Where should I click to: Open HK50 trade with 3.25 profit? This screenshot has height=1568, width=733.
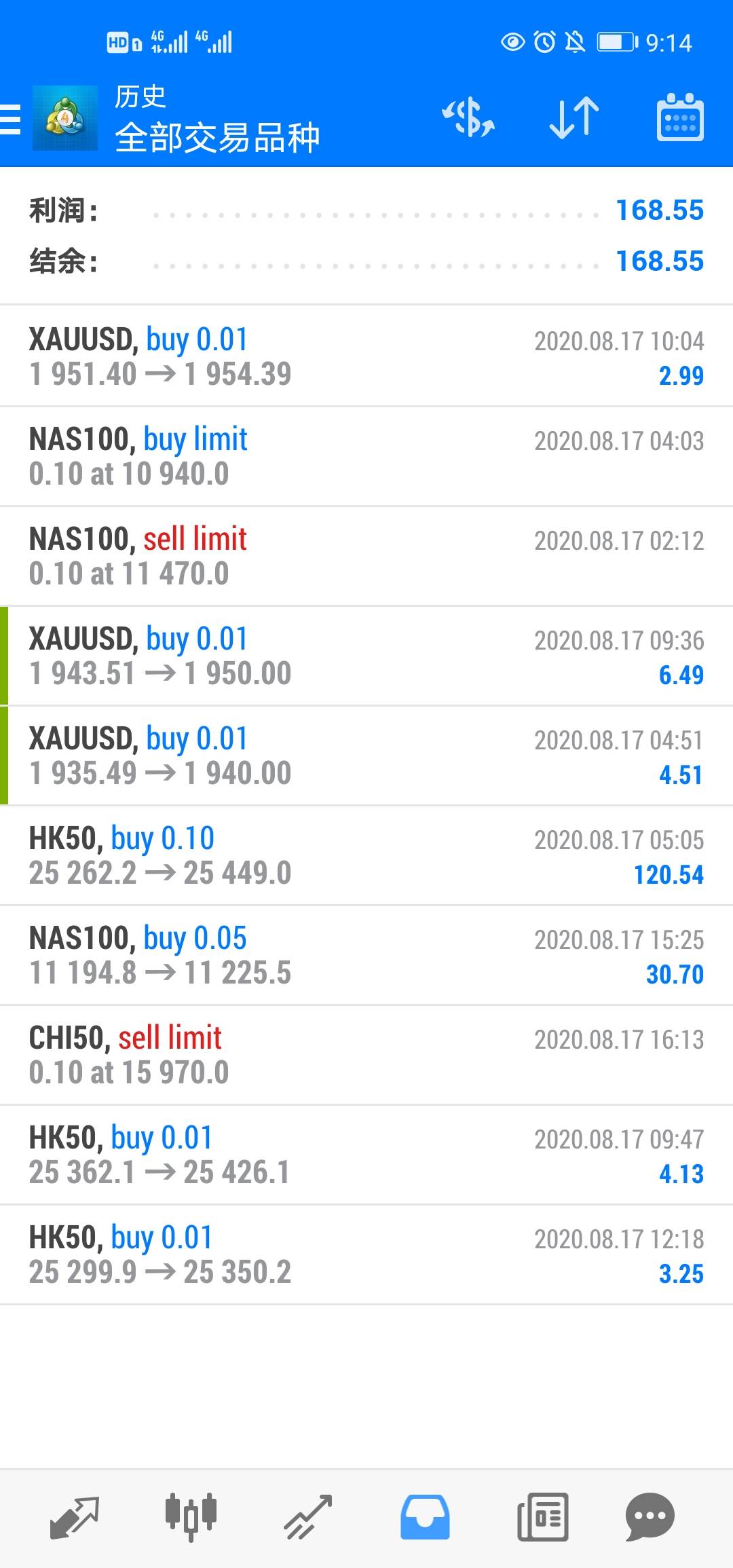(366, 1254)
